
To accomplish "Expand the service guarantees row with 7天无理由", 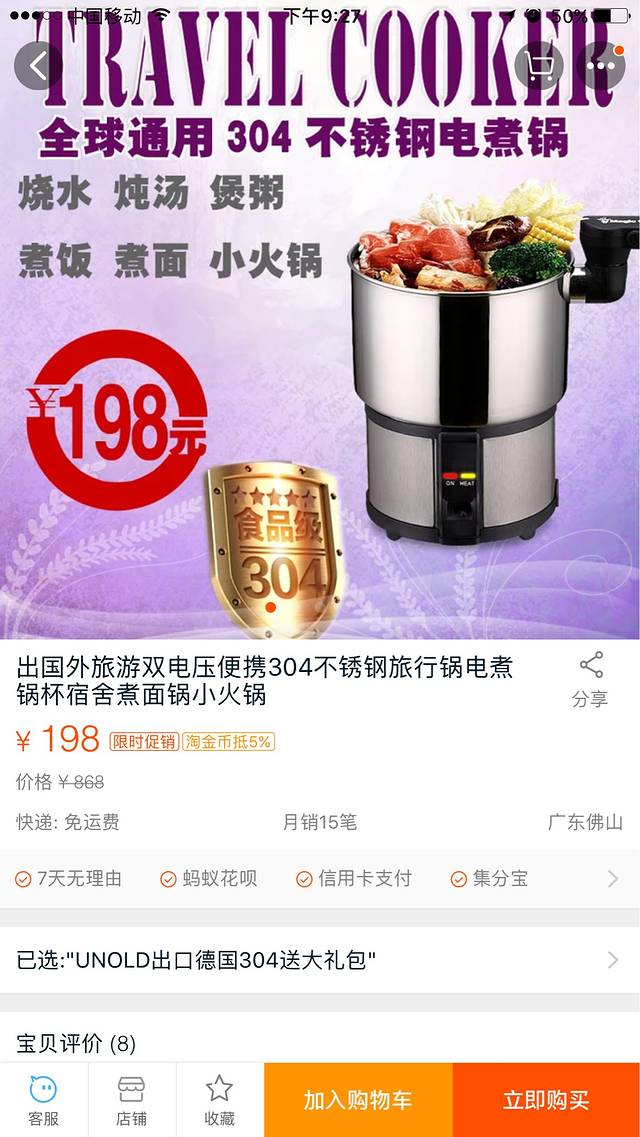I will (x=320, y=879).
